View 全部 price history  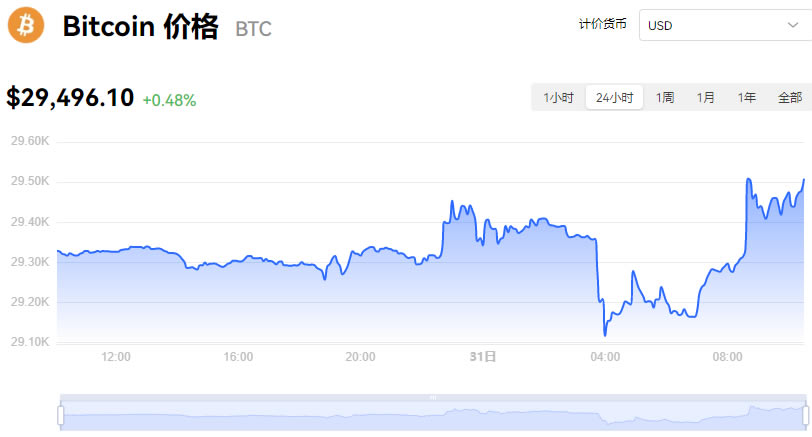tap(789, 97)
